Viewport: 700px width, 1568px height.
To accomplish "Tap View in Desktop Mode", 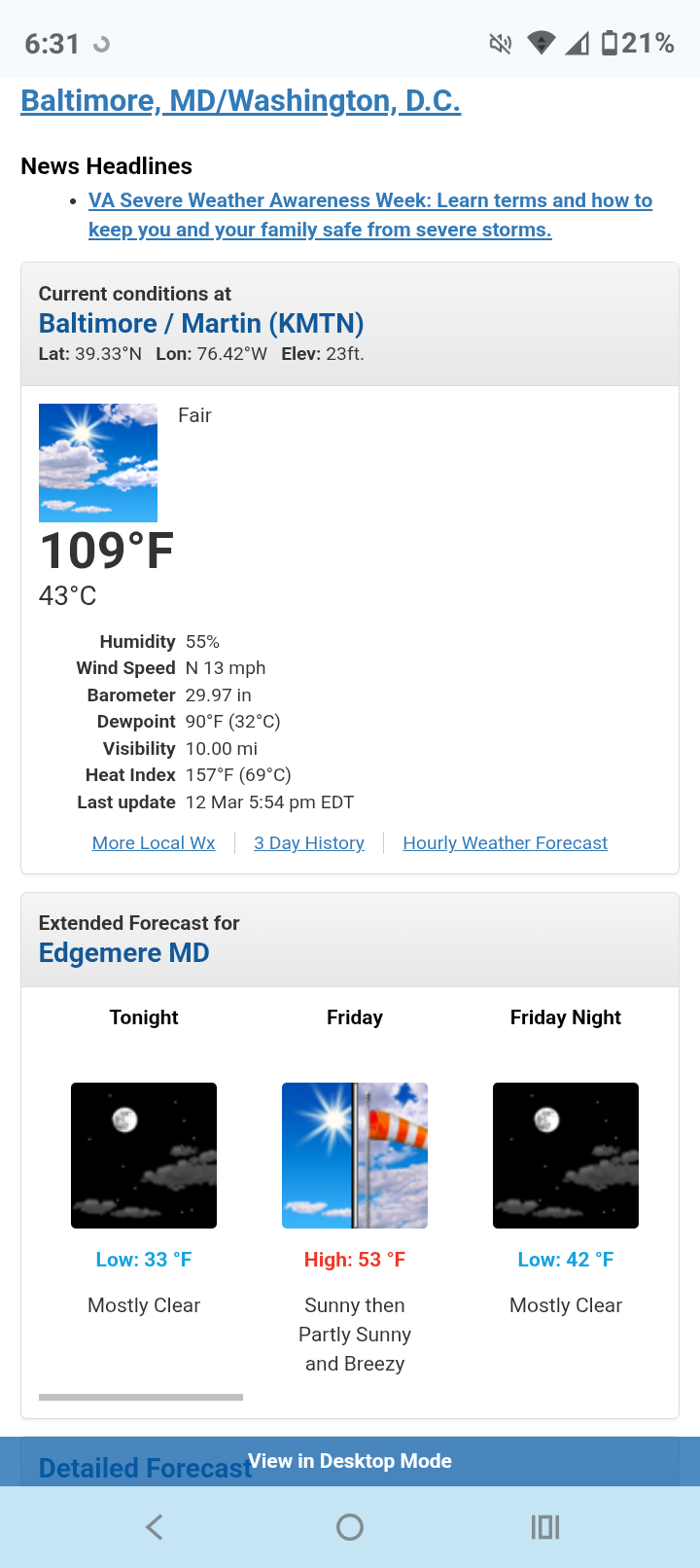I will pos(350,1461).
